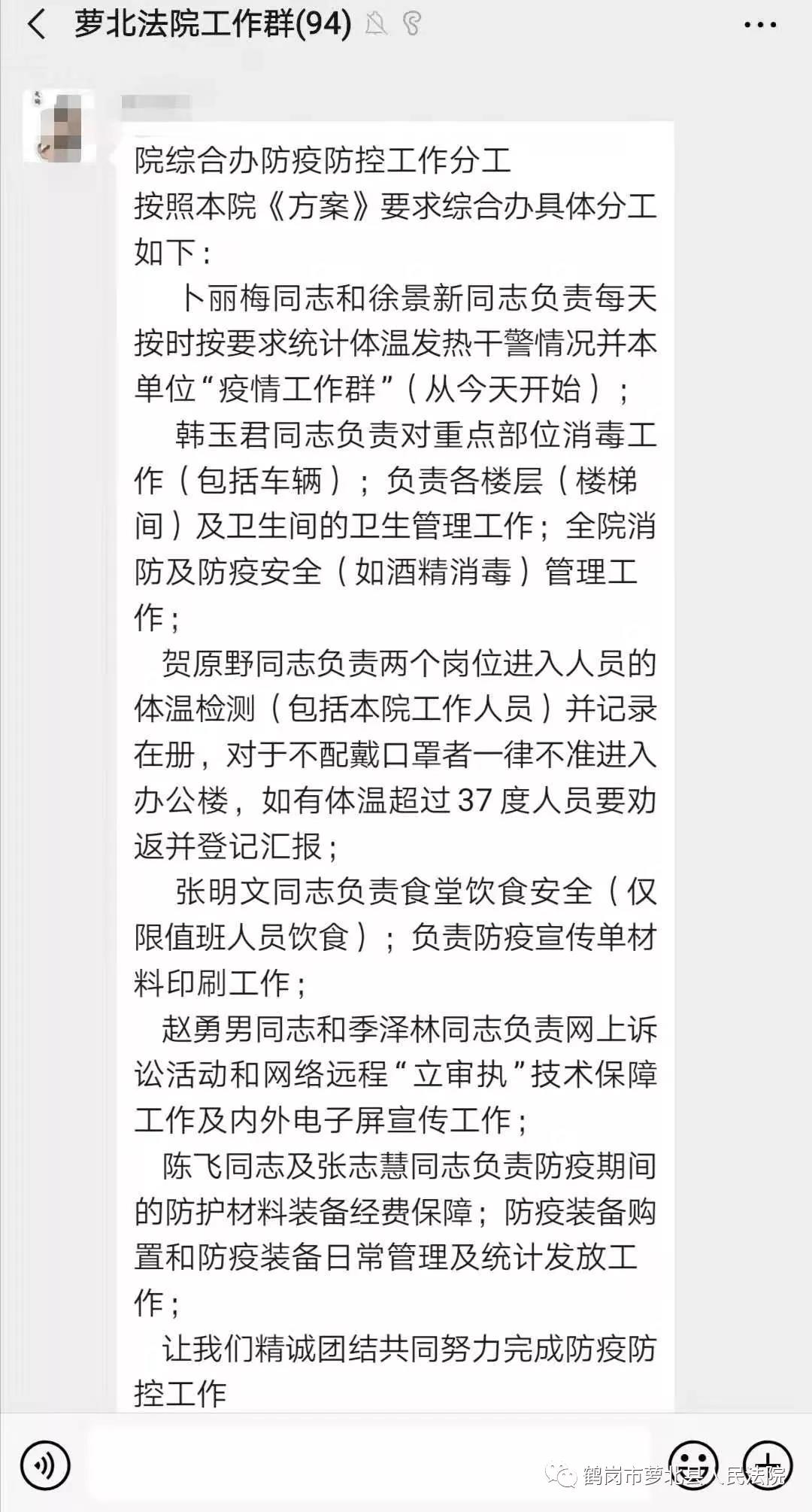
Task: Open the emoji sticker panel
Action: [692, 1463]
